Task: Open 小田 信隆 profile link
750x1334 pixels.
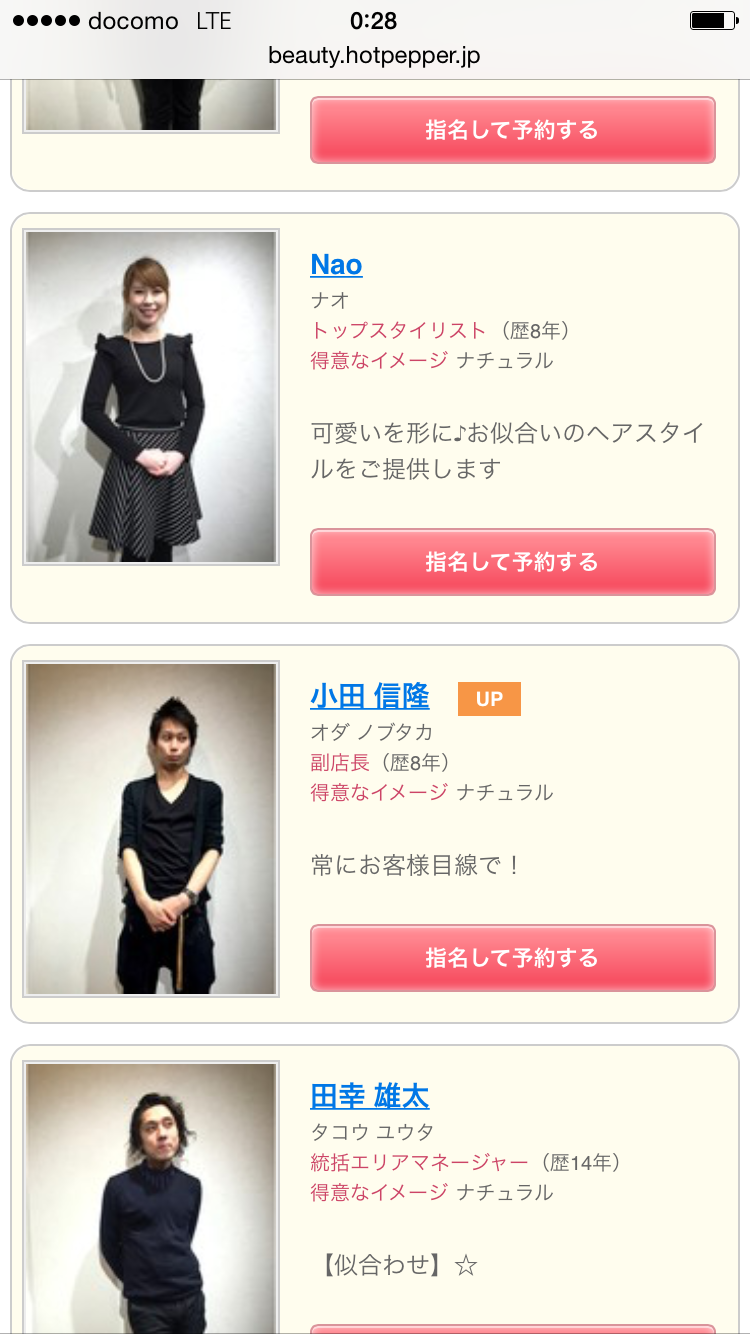Action: [369, 696]
